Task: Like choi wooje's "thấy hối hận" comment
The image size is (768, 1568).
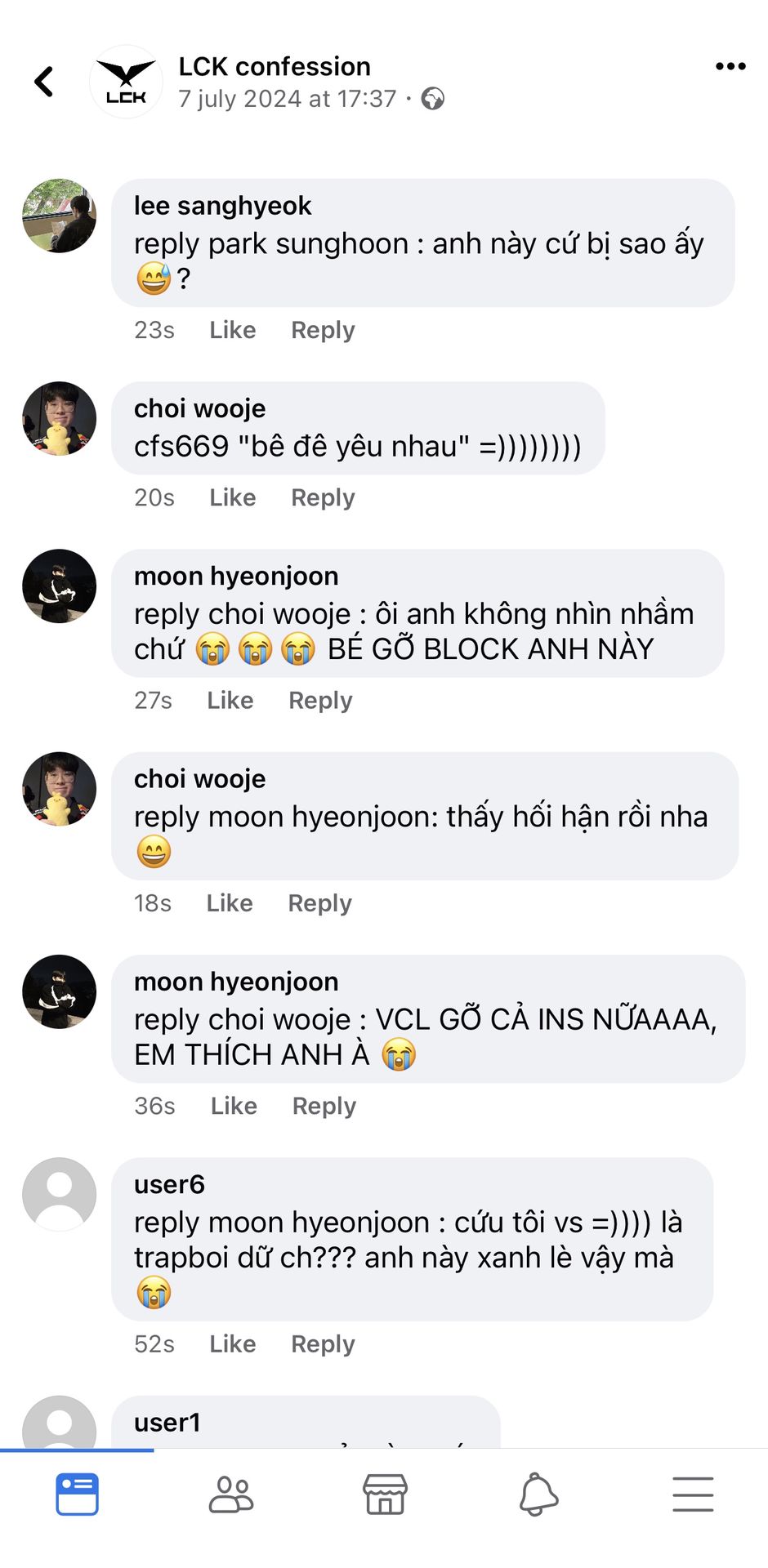Action: [x=230, y=902]
